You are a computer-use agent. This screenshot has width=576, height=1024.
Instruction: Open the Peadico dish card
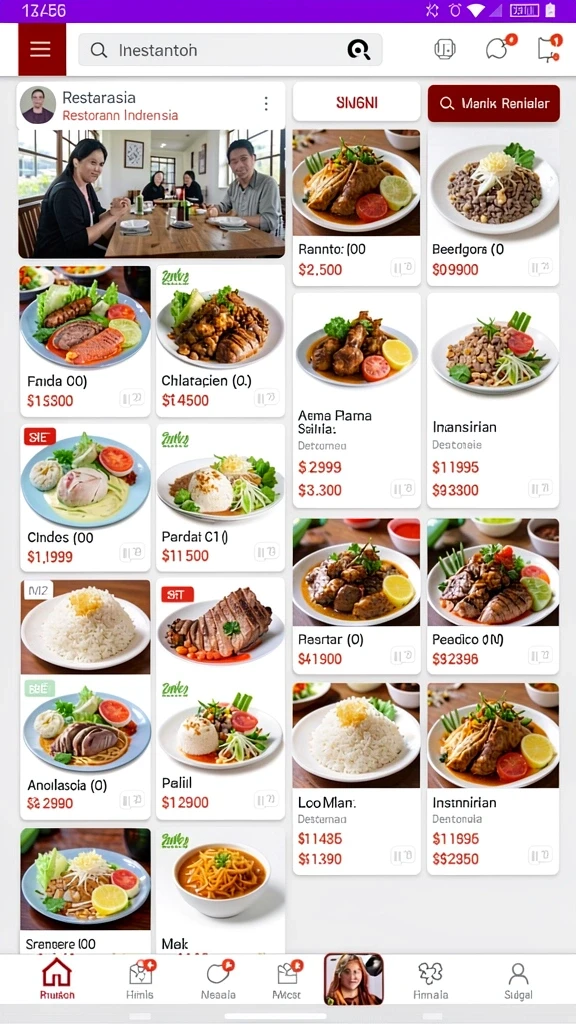pos(493,596)
